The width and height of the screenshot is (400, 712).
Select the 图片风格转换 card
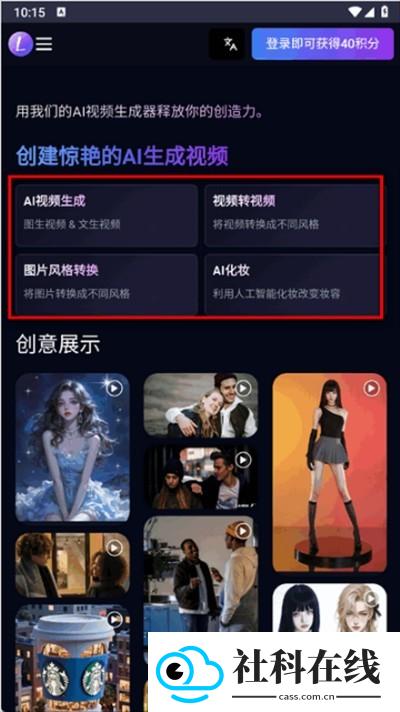point(106,284)
